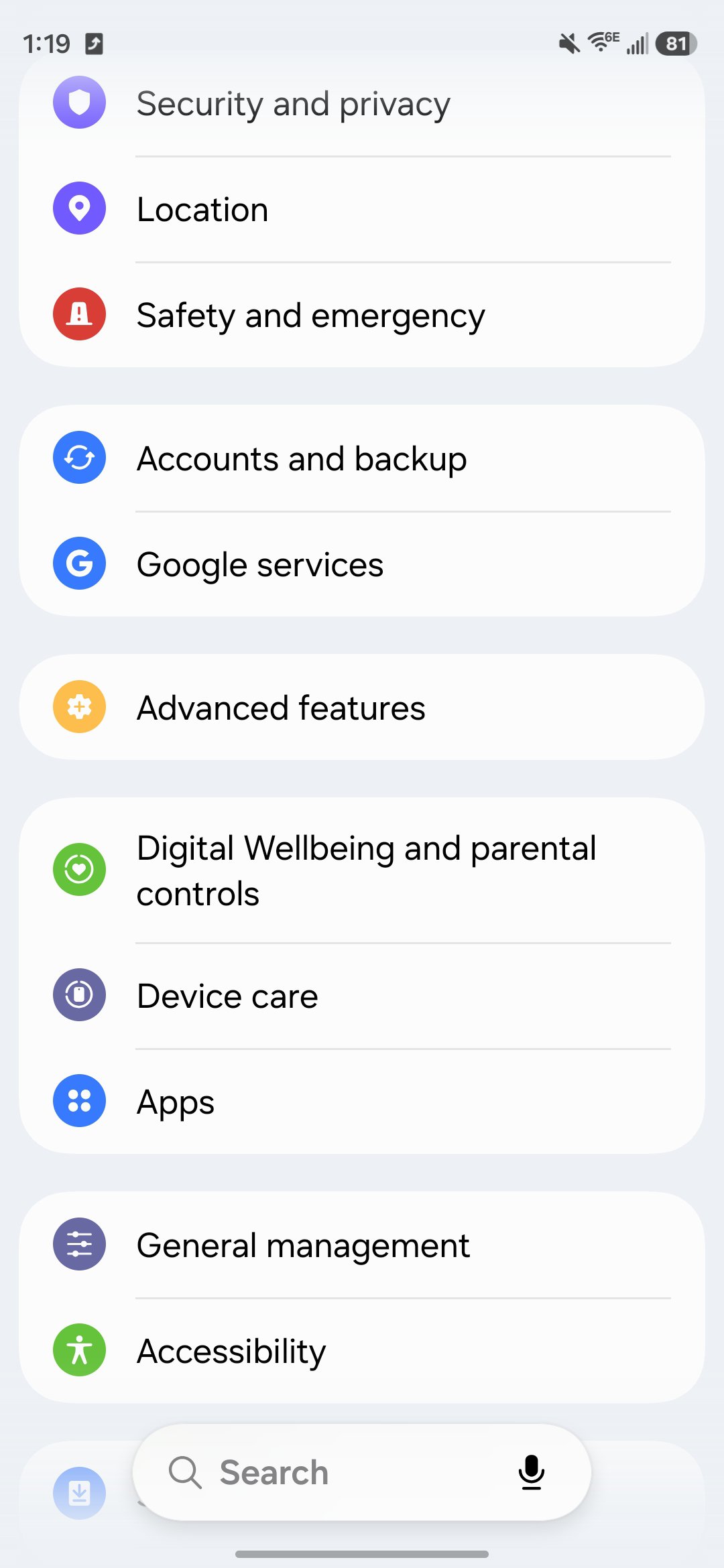Viewport: 724px width, 1568px height.
Task: Tap the Location pin icon
Action: click(78, 208)
